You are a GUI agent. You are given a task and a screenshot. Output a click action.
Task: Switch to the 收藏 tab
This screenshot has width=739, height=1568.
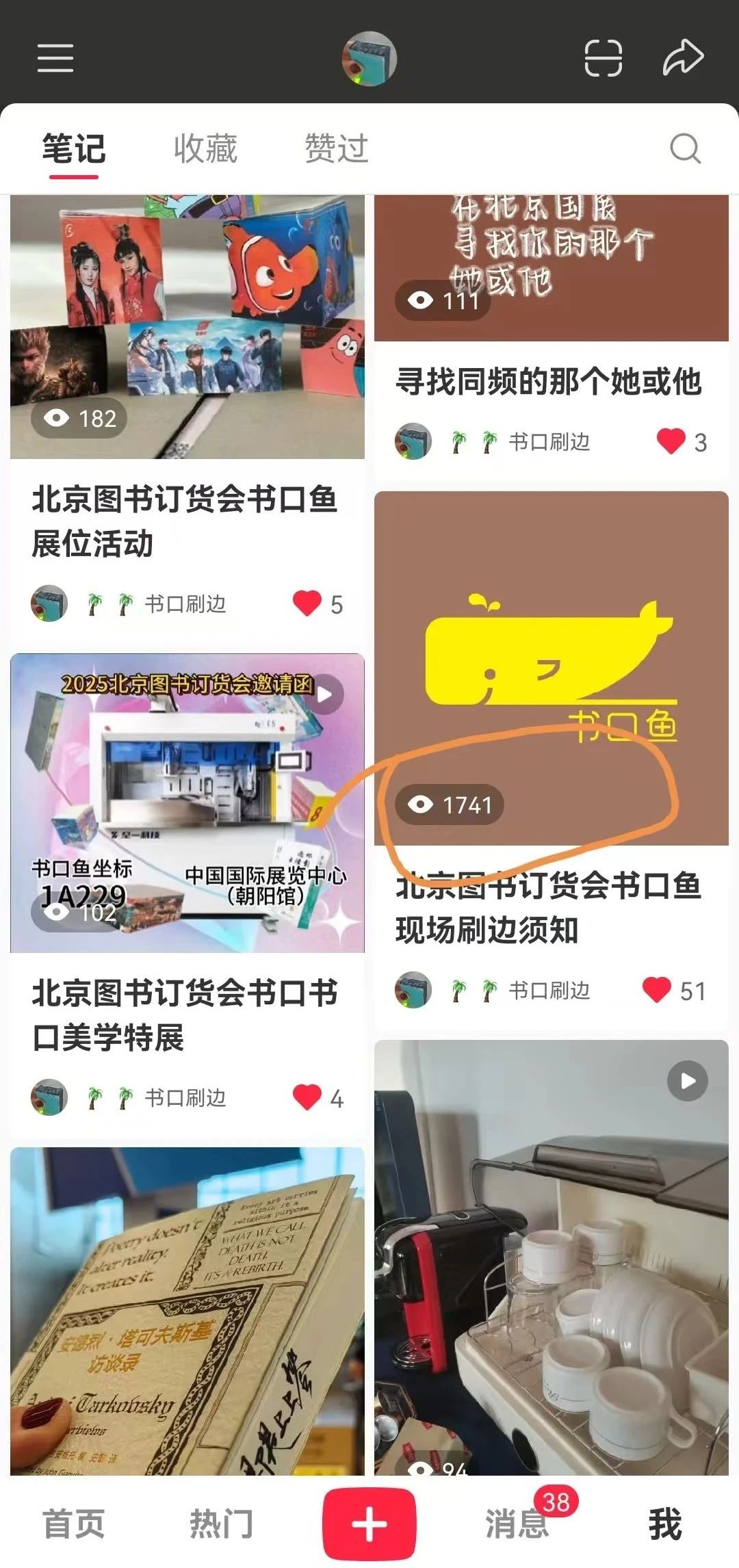pyautogui.click(x=205, y=148)
